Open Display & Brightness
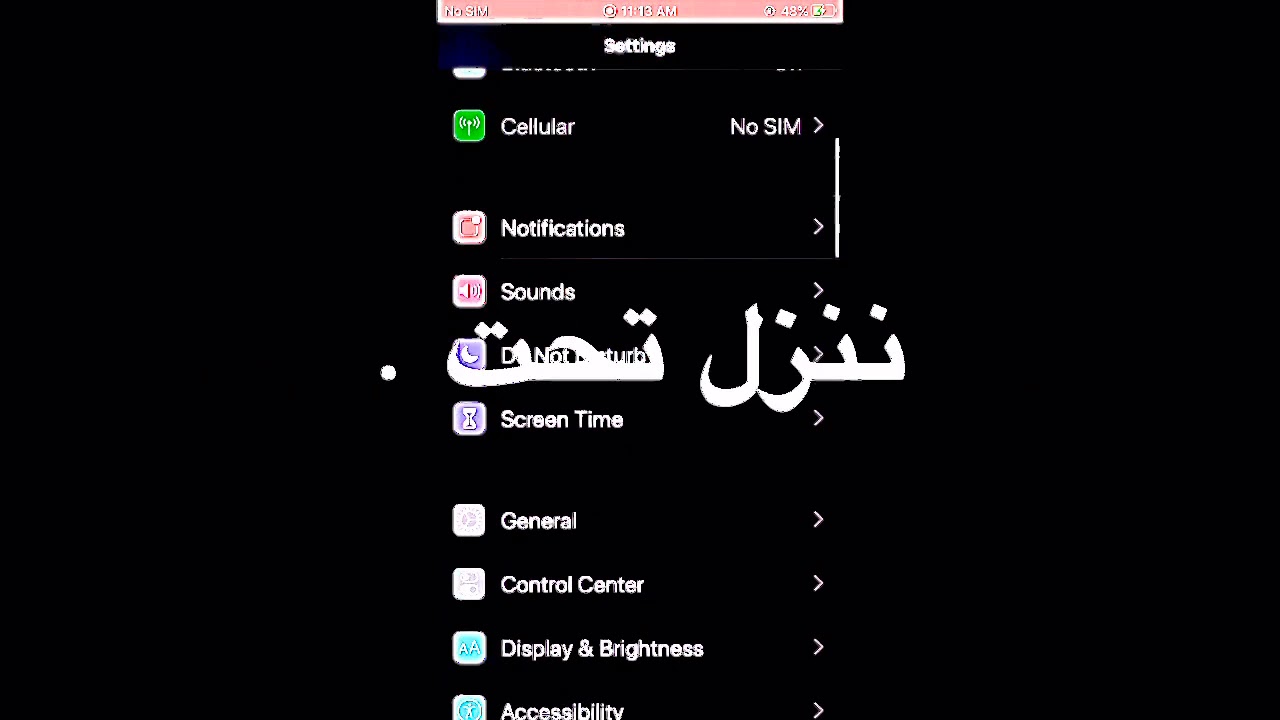The height and width of the screenshot is (720, 1280). click(640, 649)
